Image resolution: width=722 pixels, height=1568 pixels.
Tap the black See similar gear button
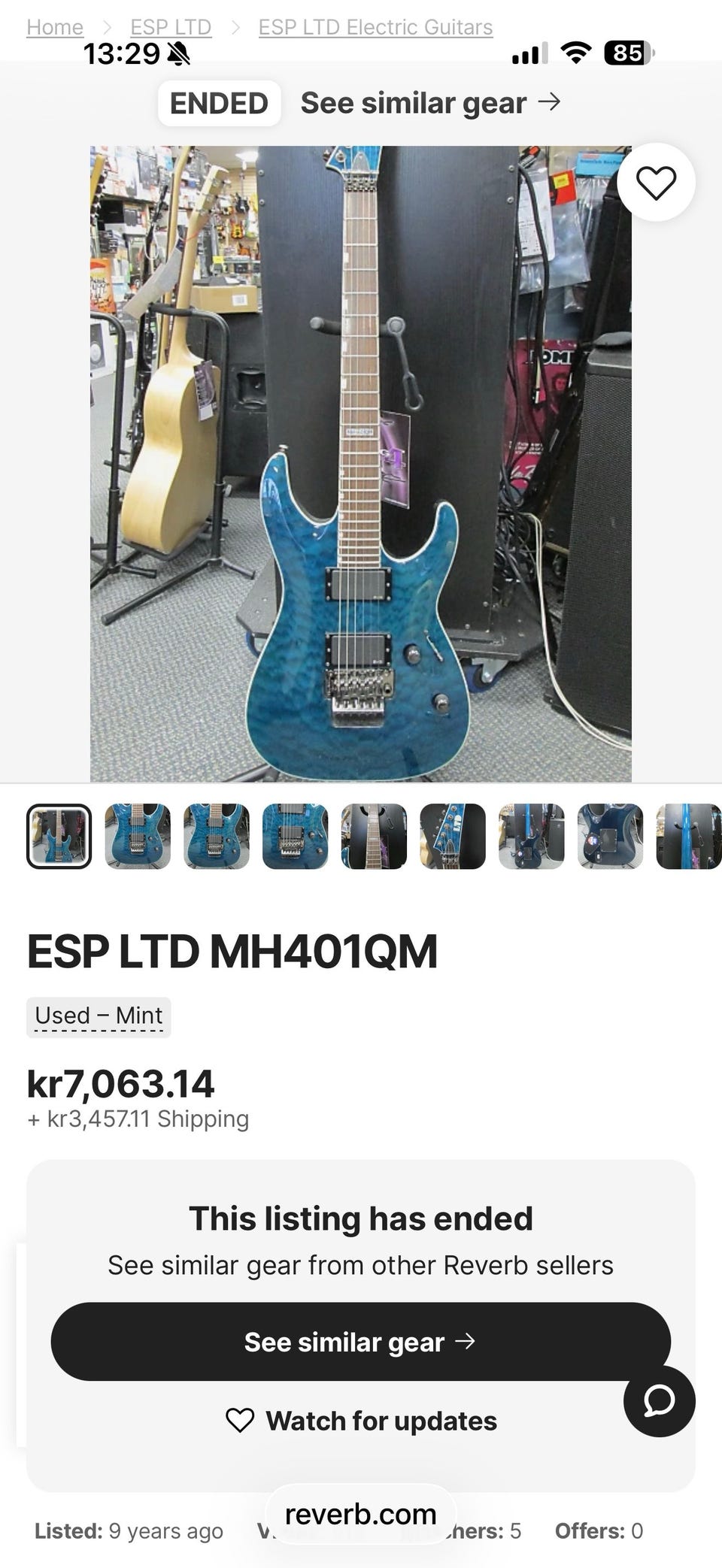coord(360,1342)
